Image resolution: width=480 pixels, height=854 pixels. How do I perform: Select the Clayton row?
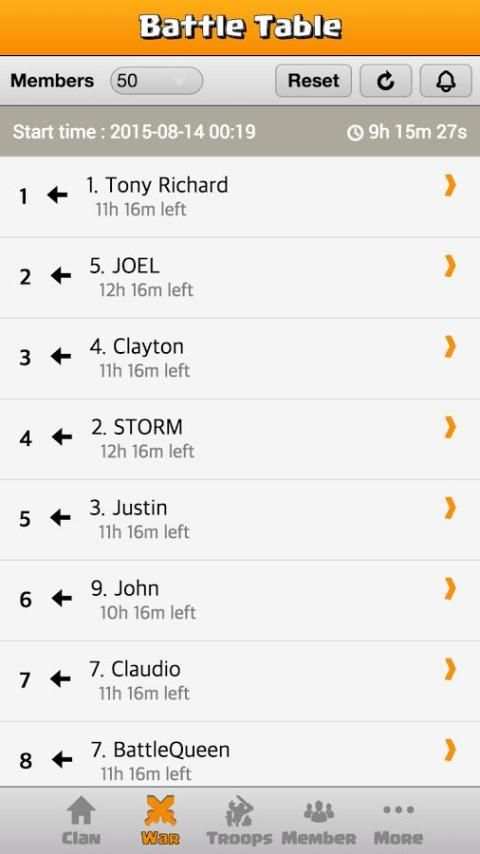(240, 358)
